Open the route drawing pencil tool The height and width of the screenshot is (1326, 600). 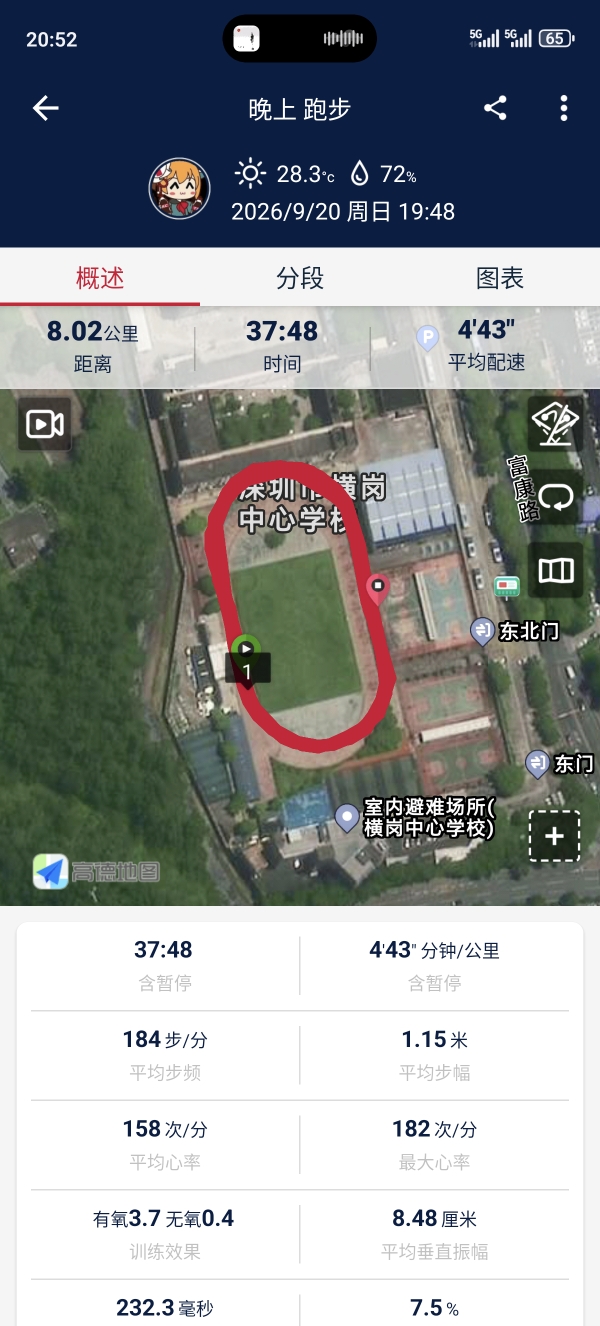coord(555,424)
